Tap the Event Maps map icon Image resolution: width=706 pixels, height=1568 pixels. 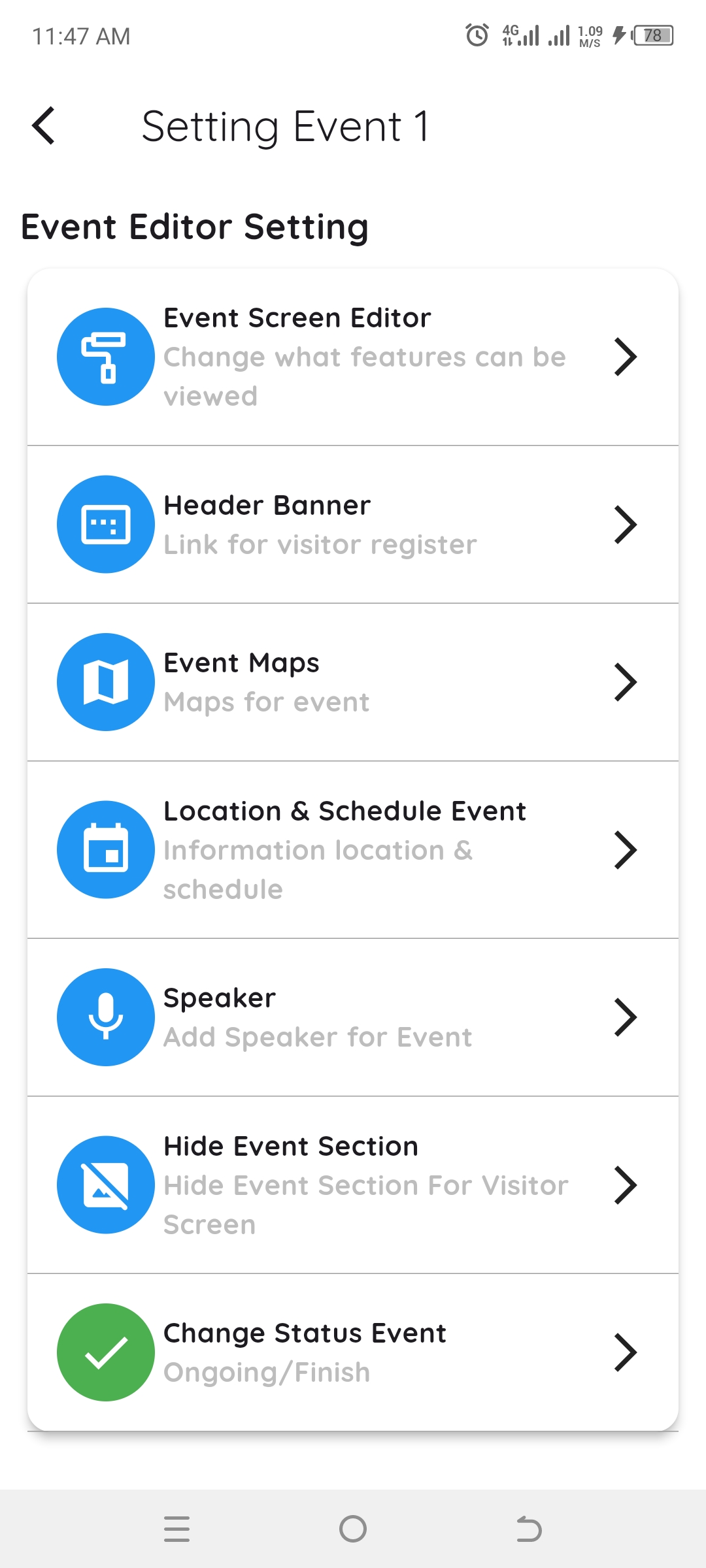tap(105, 681)
